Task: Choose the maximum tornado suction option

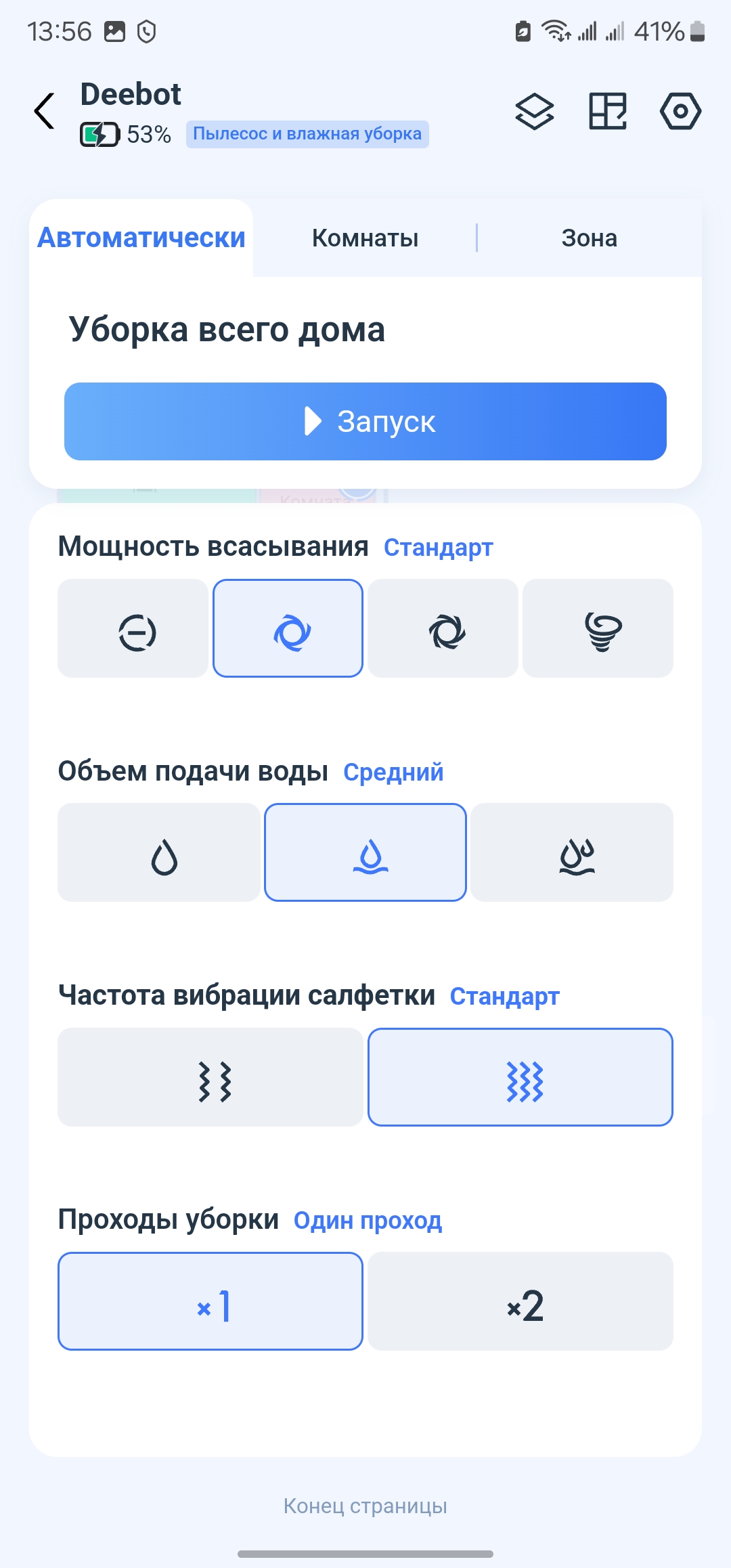Action: pos(598,628)
